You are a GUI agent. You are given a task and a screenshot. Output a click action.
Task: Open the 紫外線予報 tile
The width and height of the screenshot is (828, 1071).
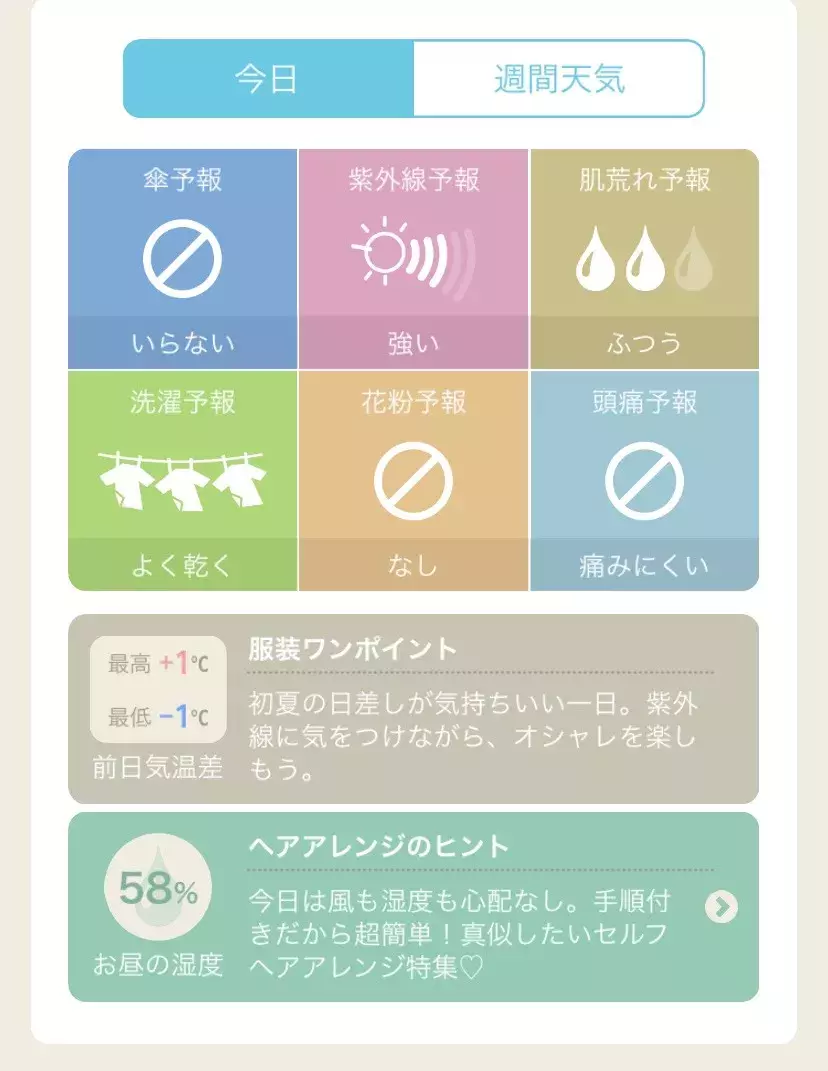413,259
